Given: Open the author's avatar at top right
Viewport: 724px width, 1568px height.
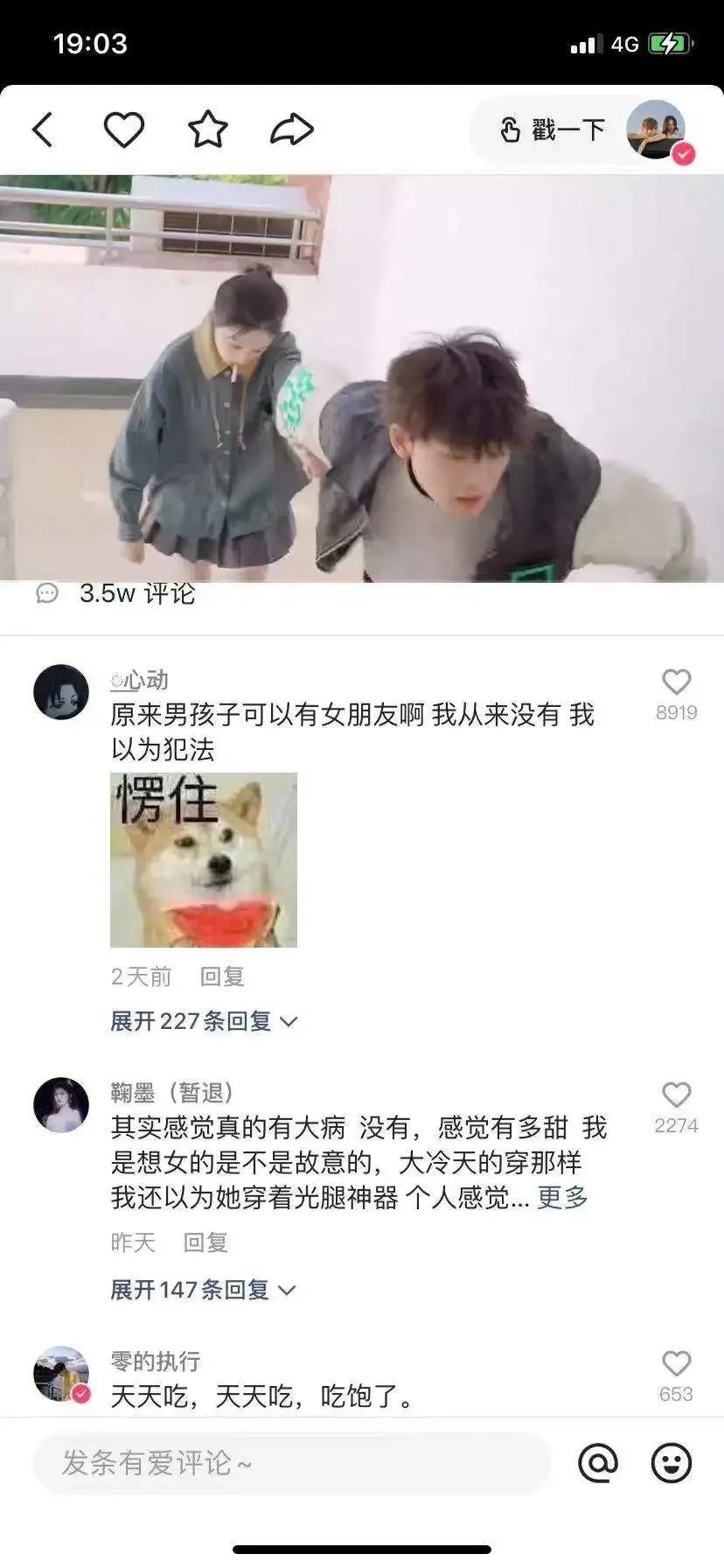Looking at the screenshot, I should tap(657, 129).
